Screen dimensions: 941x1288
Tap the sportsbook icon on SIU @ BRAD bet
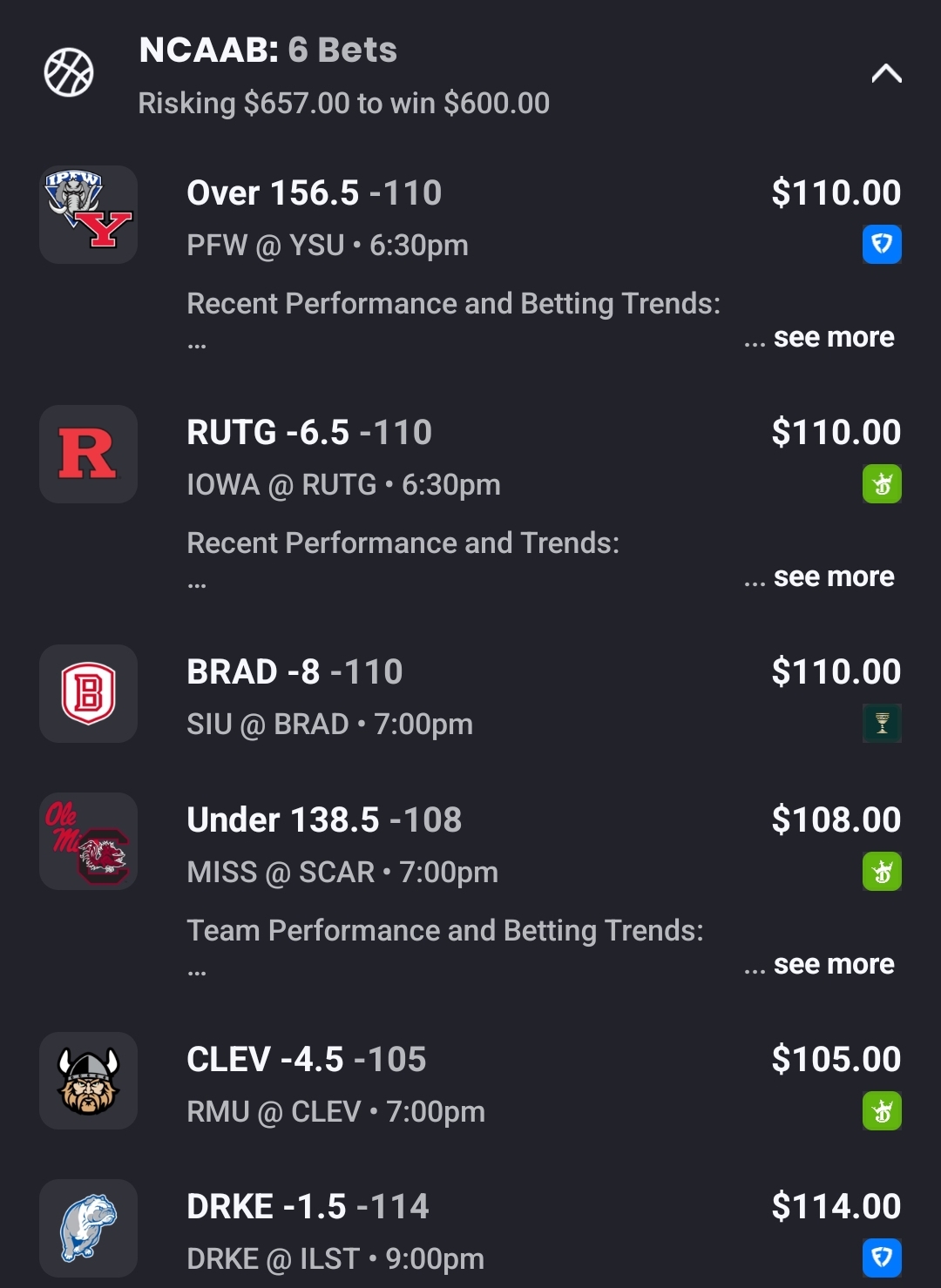pyautogui.click(x=882, y=724)
